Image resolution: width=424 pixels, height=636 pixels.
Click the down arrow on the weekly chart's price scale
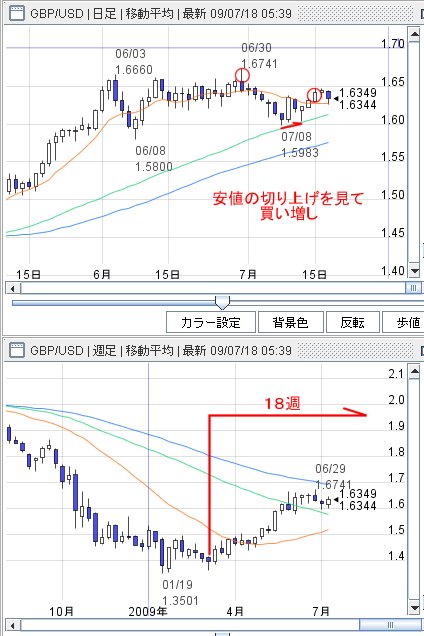(x=414, y=608)
